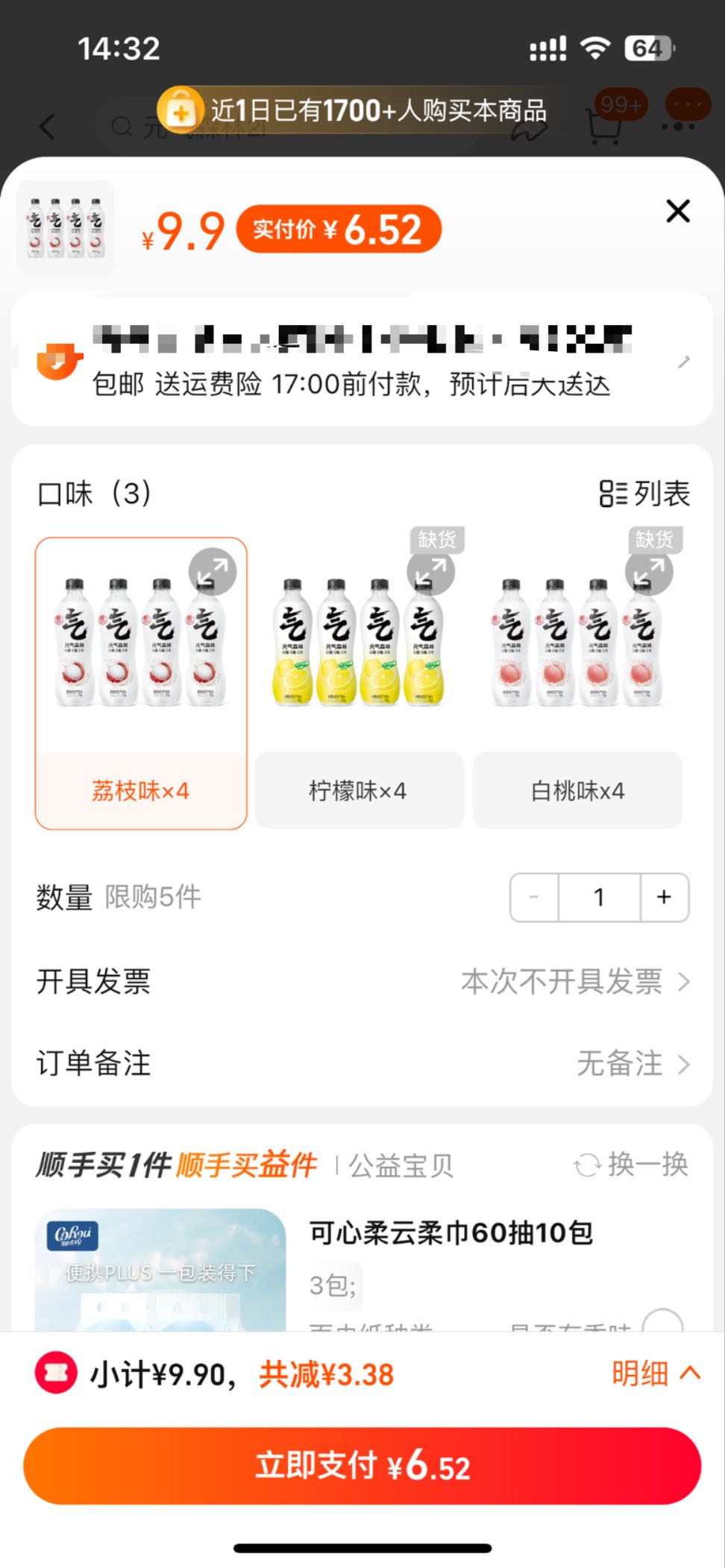Expand 明细 price details
The height and width of the screenshot is (1568, 725).
[656, 1373]
